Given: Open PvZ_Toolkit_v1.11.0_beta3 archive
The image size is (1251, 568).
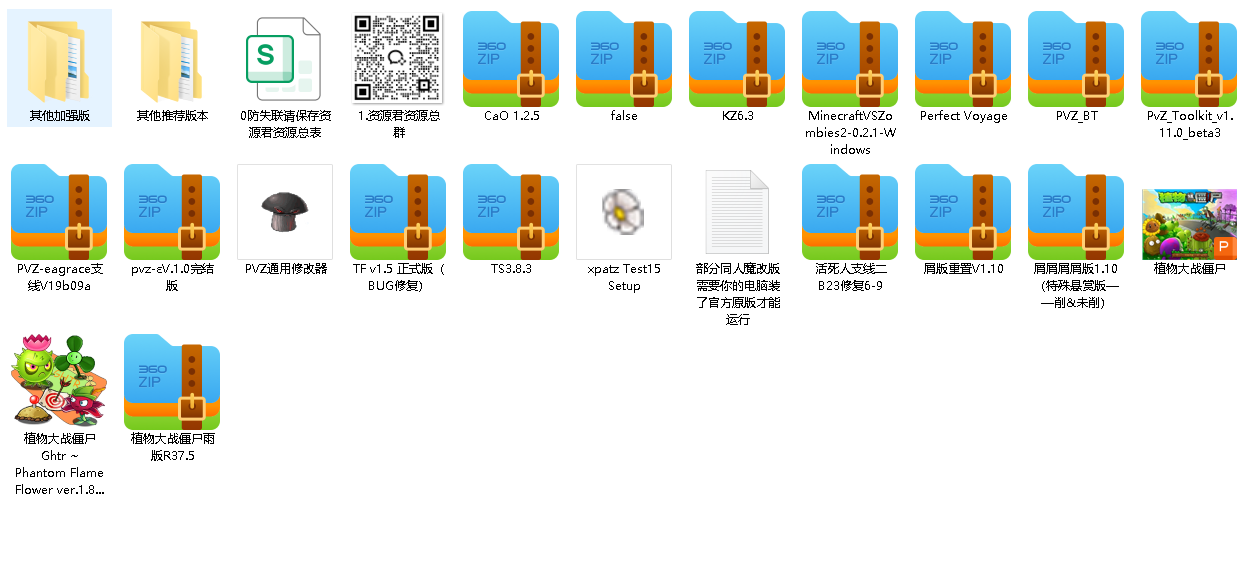Looking at the screenshot, I should tap(1189, 60).
